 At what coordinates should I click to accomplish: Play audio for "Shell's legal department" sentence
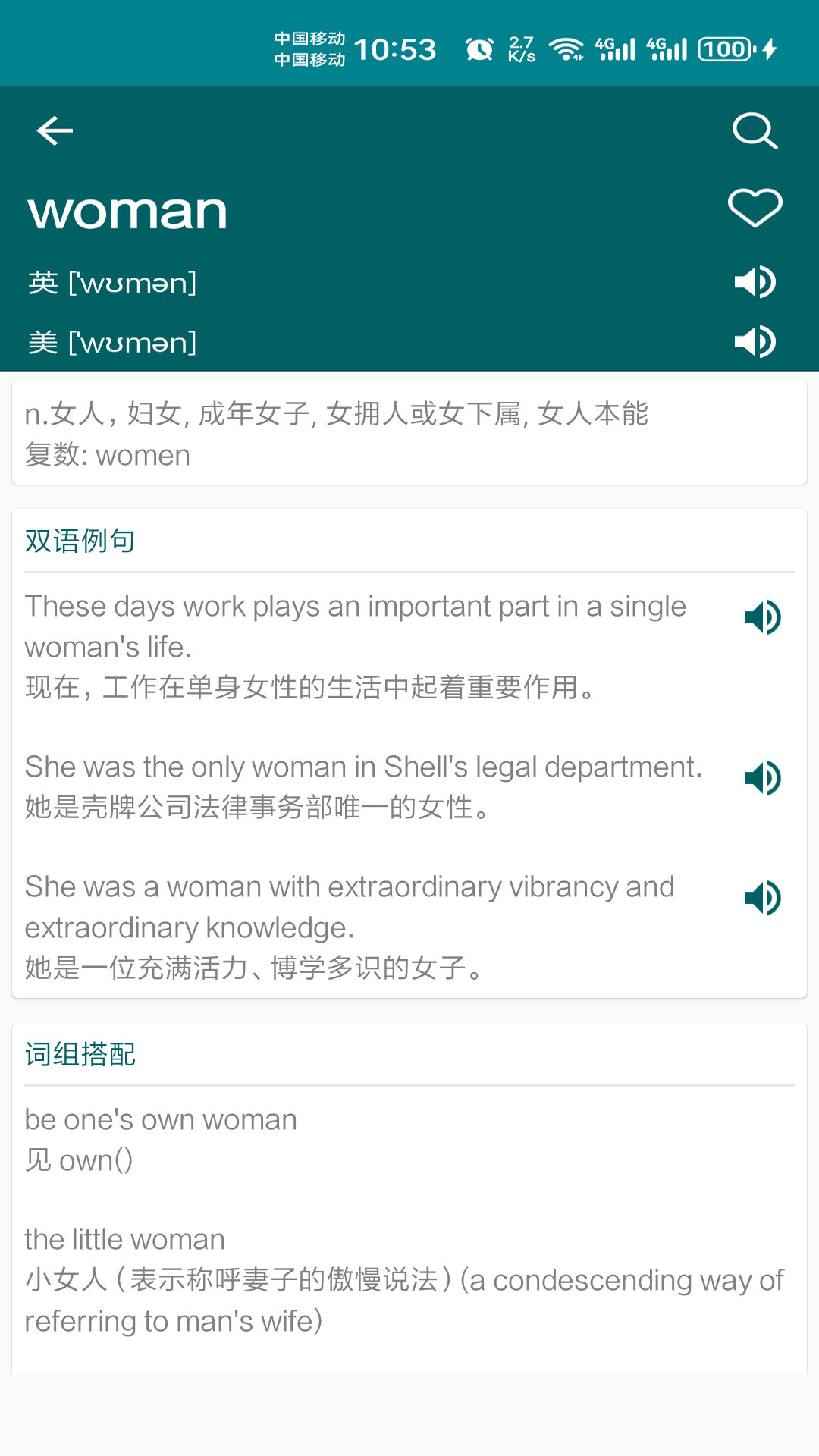[x=762, y=778]
